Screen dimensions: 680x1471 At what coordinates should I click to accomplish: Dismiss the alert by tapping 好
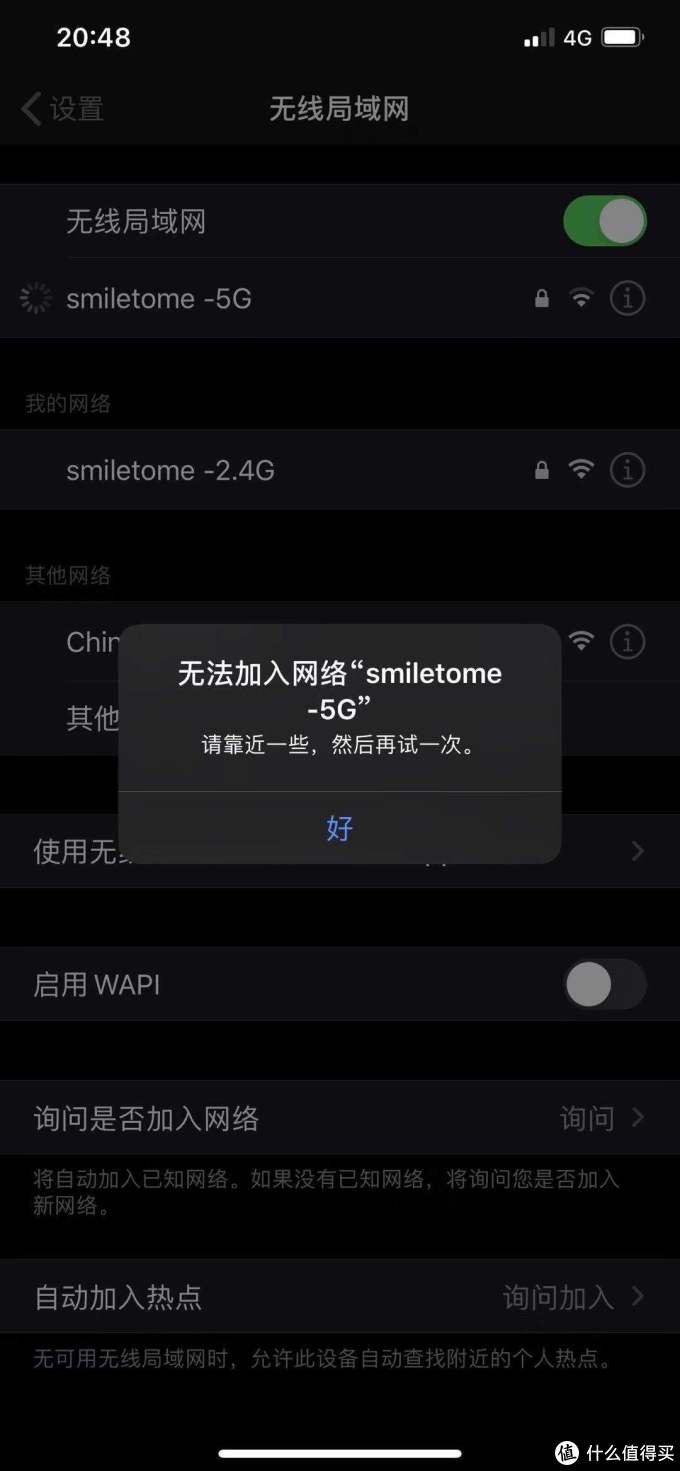coord(339,828)
